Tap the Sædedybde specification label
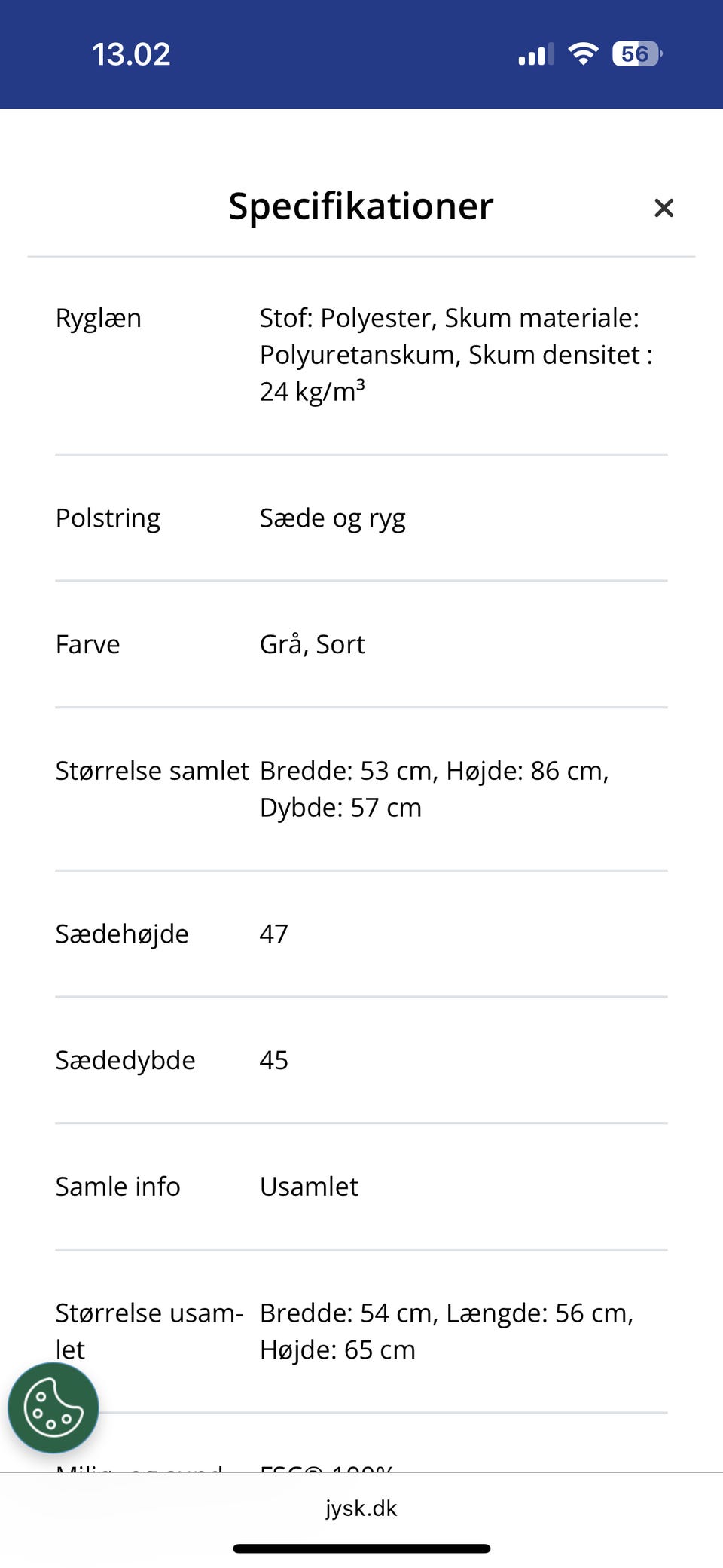The width and height of the screenshot is (723, 1568). coord(125,1060)
